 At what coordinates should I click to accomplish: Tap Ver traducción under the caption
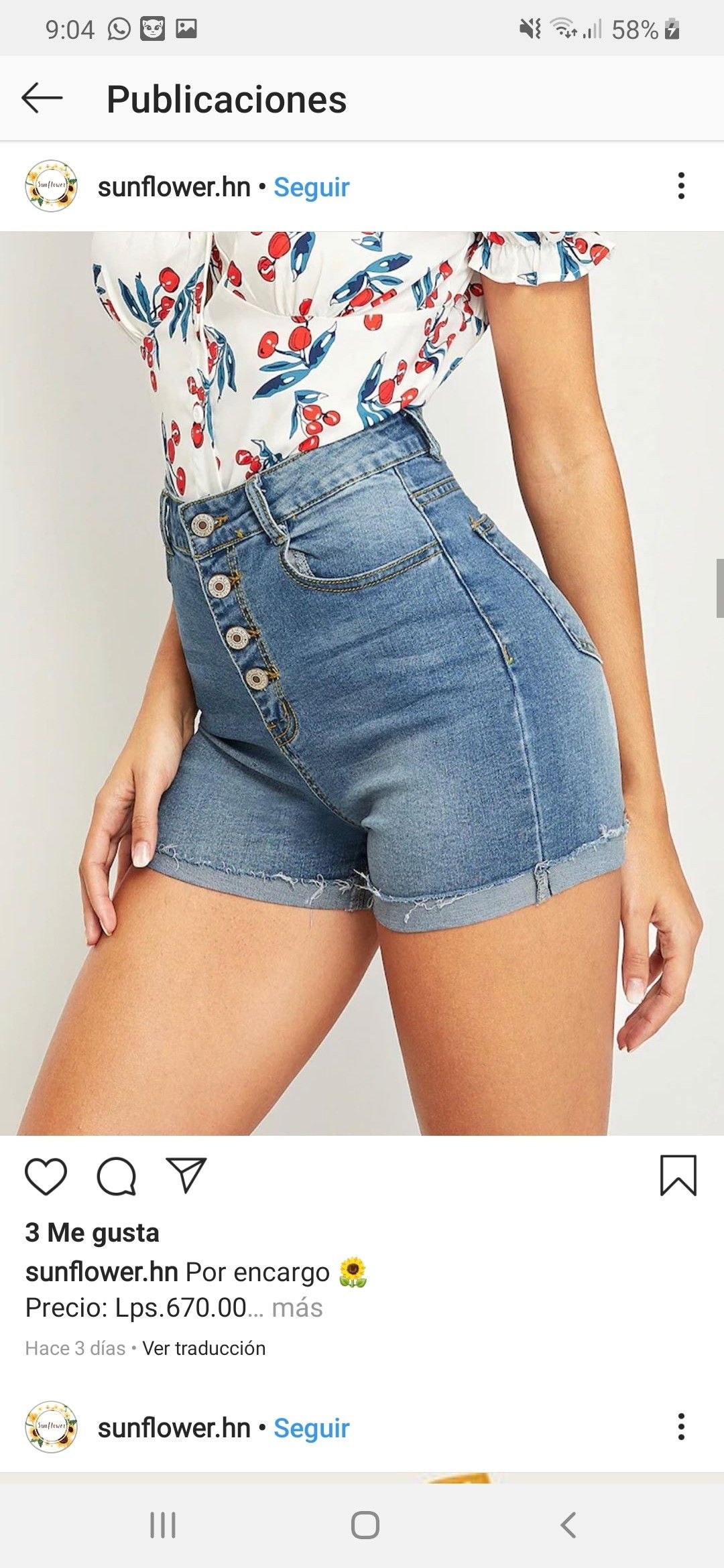pyautogui.click(x=204, y=1348)
